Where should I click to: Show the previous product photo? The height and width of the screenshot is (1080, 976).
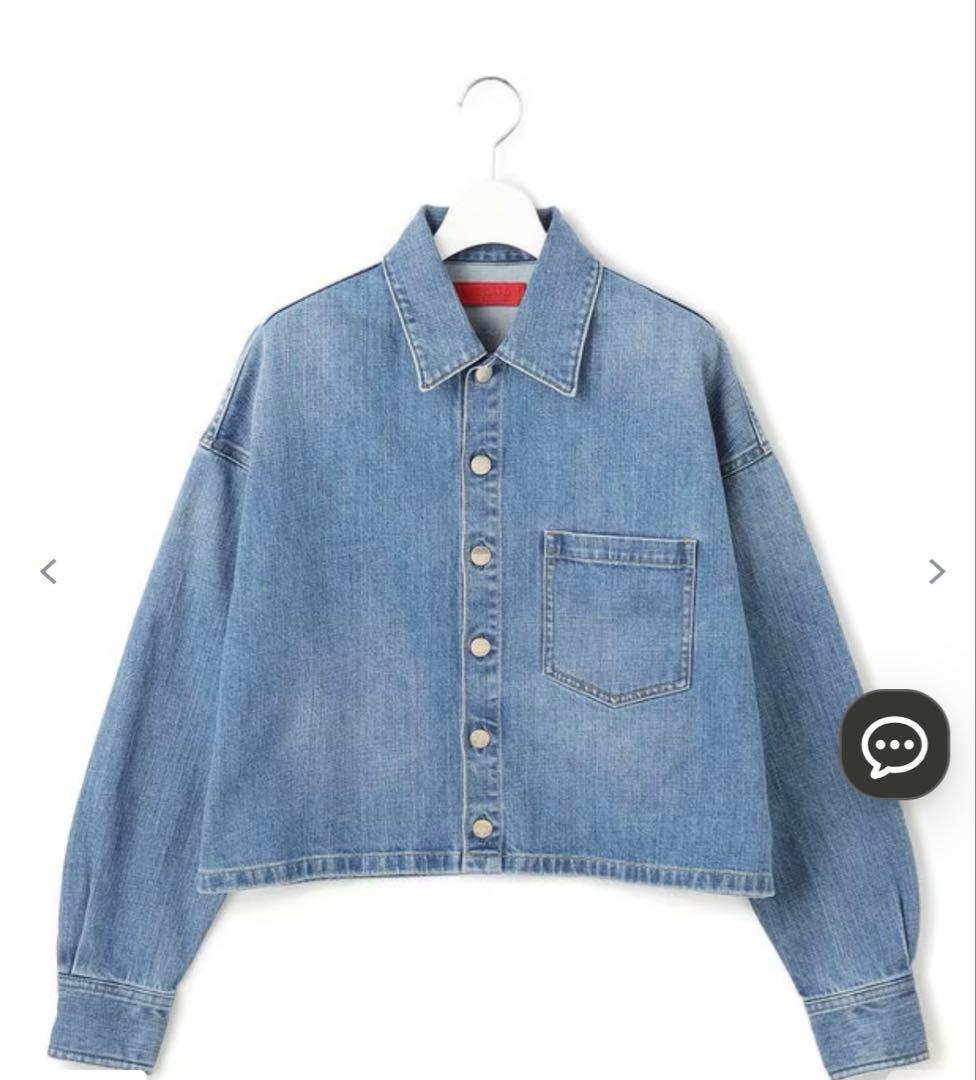pos(48,571)
